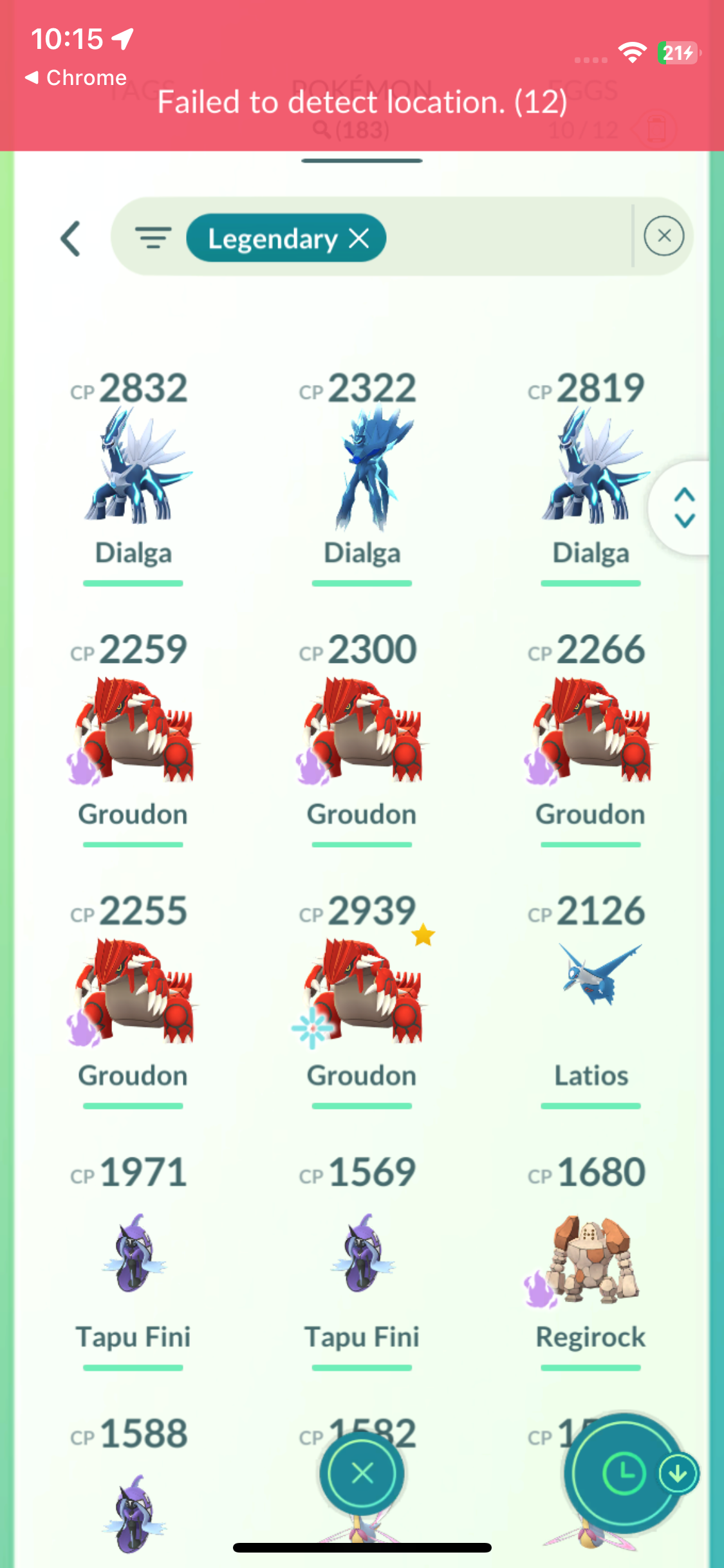Image resolution: width=724 pixels, height=1568 pixels.
Task: Clear the search field with the X
Action: coord(664,236)
